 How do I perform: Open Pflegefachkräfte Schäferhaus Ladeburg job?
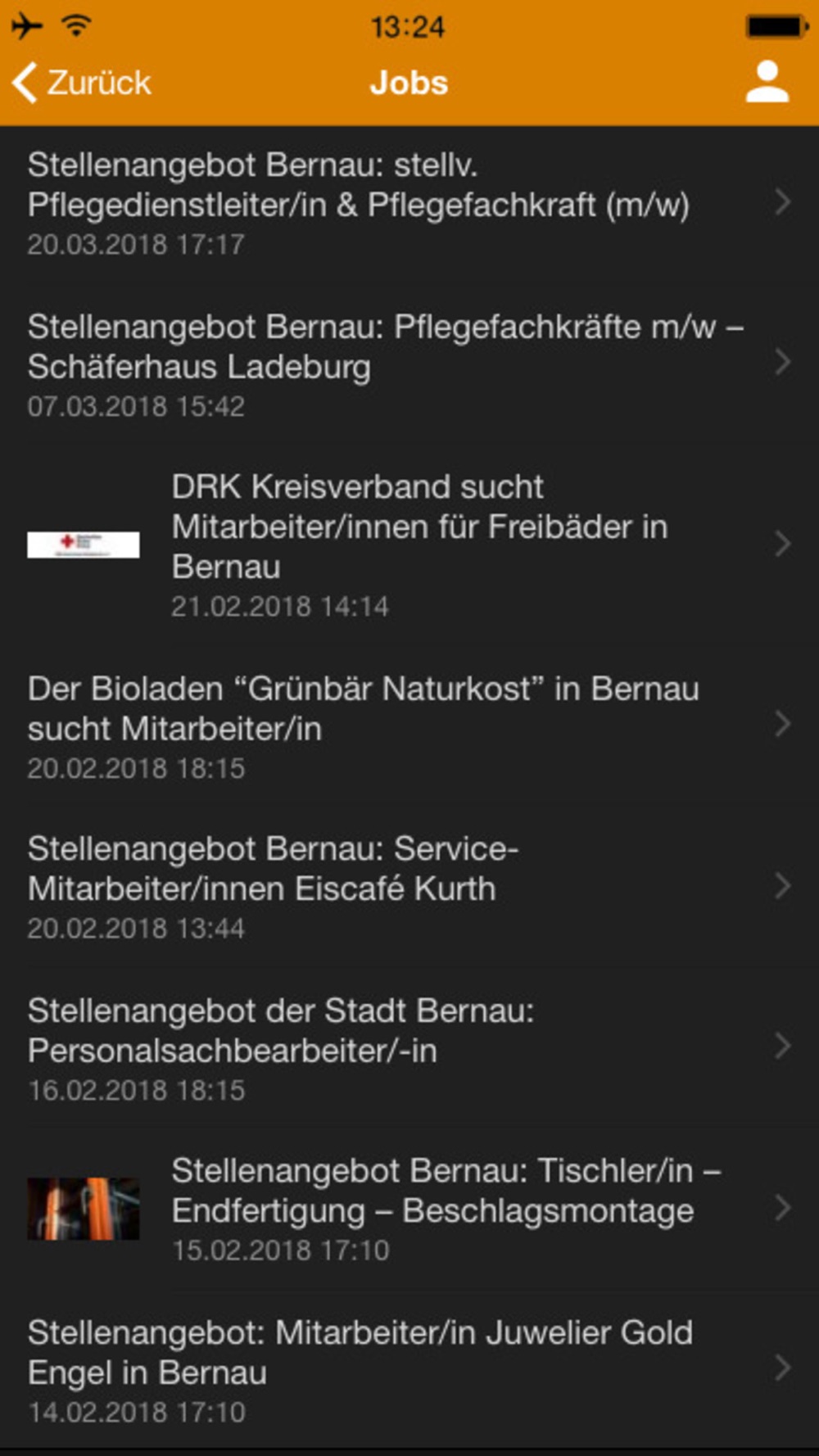pos(385,364)
